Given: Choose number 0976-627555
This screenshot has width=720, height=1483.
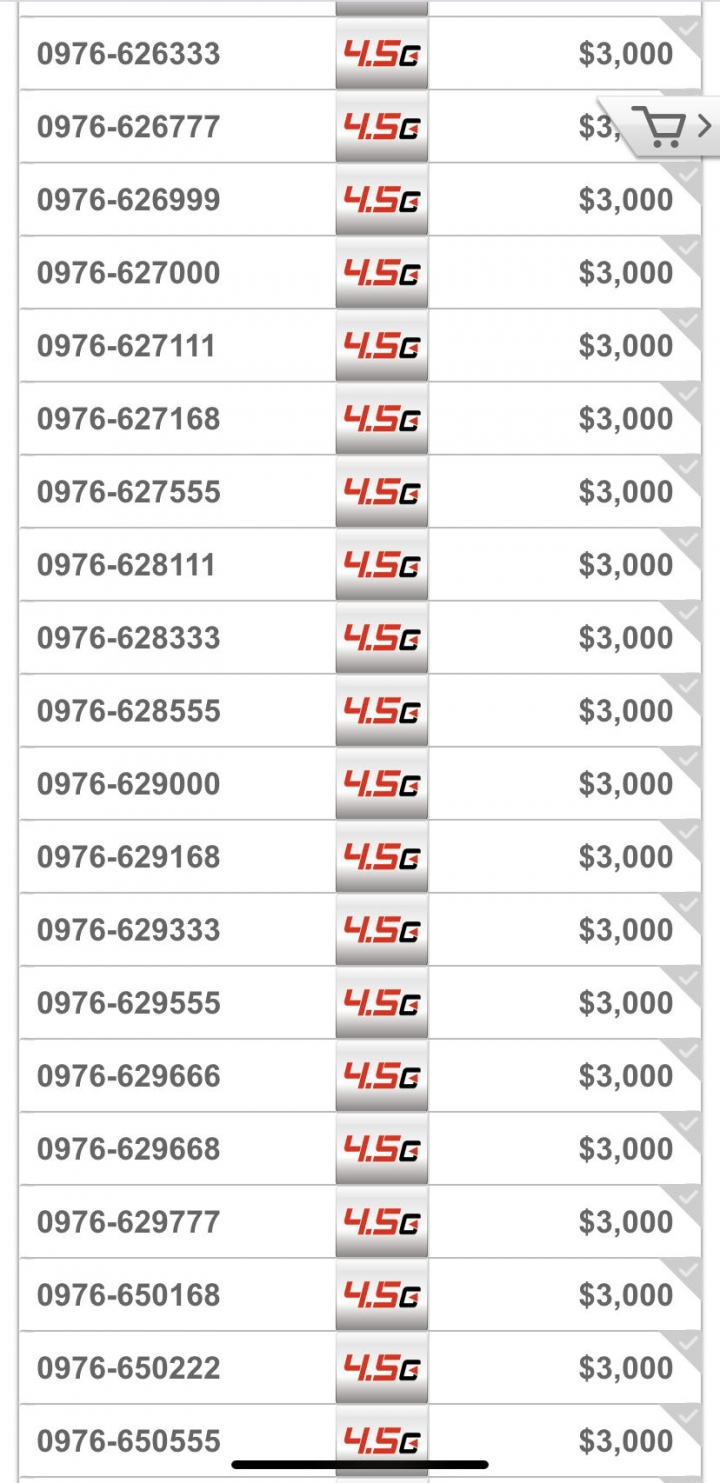Looking at the screenshot, I should click(x=360, y=491).
